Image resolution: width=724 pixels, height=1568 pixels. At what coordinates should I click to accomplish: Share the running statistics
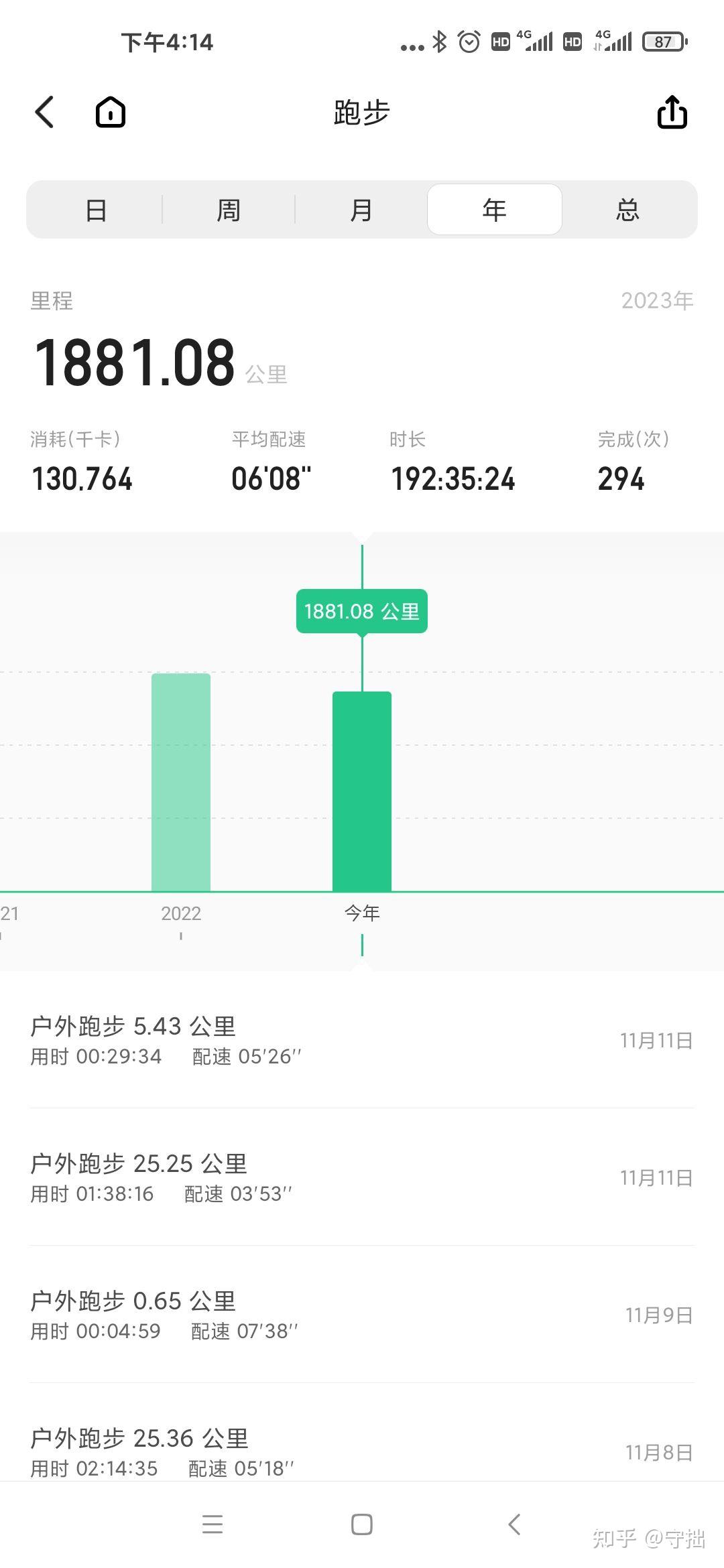[672, 111]
